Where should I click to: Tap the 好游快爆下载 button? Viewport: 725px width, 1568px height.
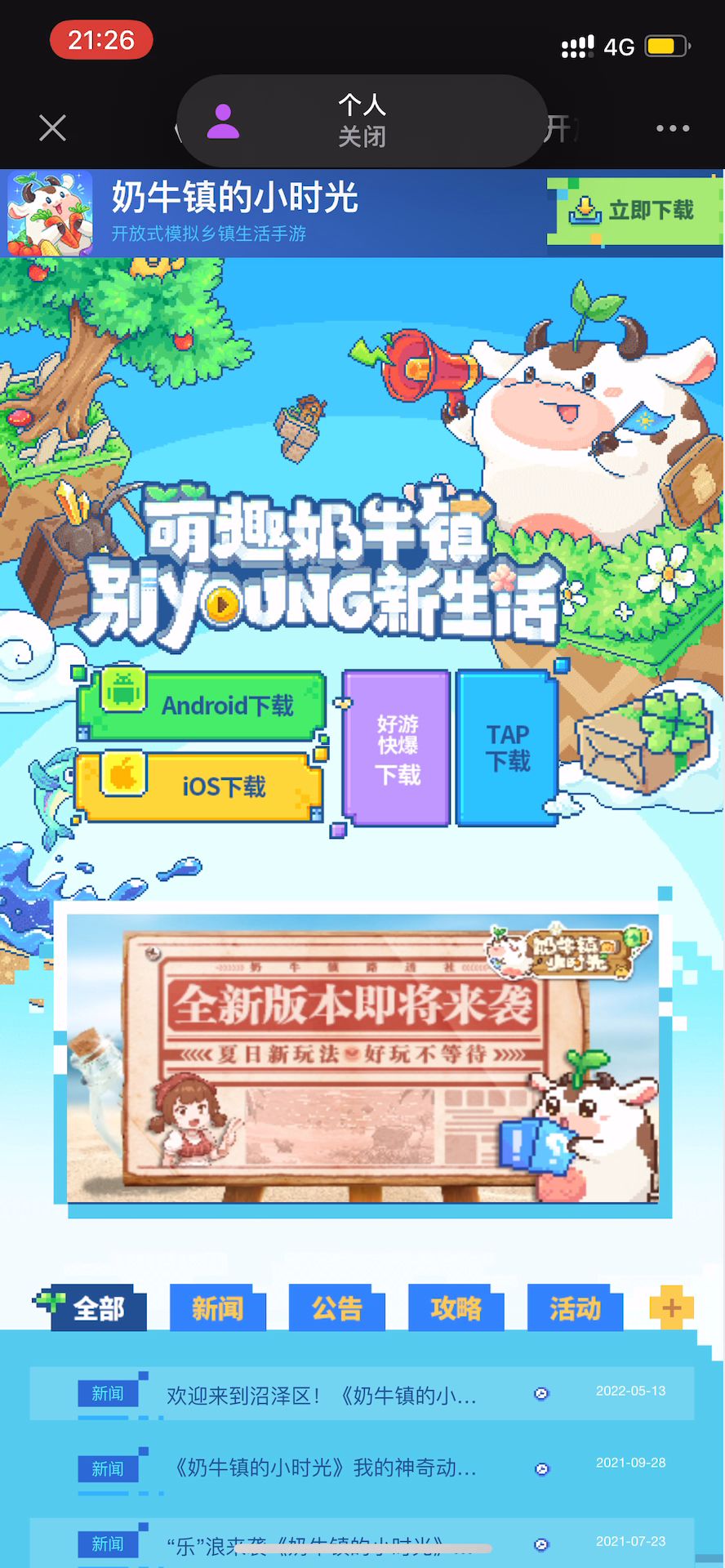point(397,748)
